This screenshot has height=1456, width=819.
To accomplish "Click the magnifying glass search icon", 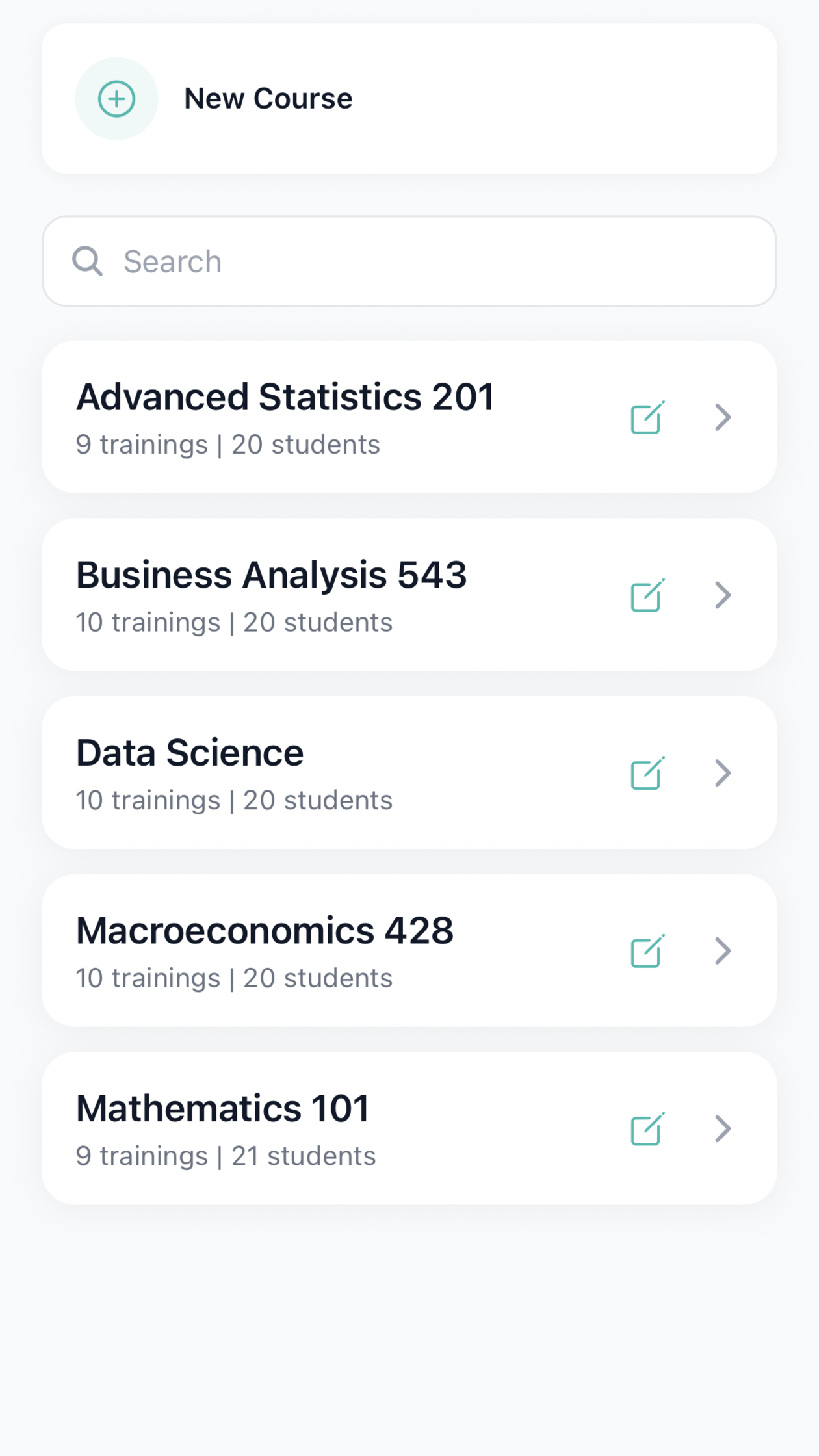I will pyautogui.click(x=88, y=261).
